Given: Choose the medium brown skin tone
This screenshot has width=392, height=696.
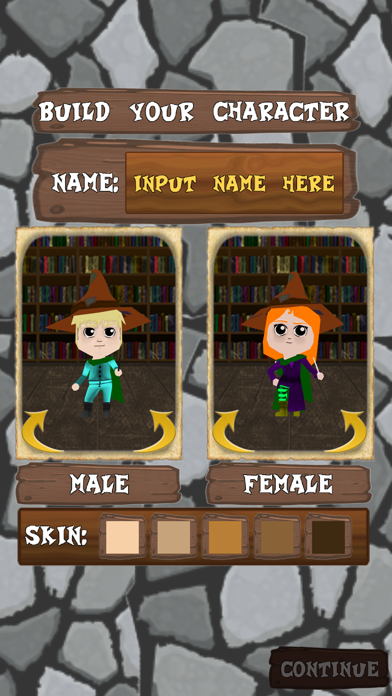Looking at the screenshot, I should [x=277, y=537].
